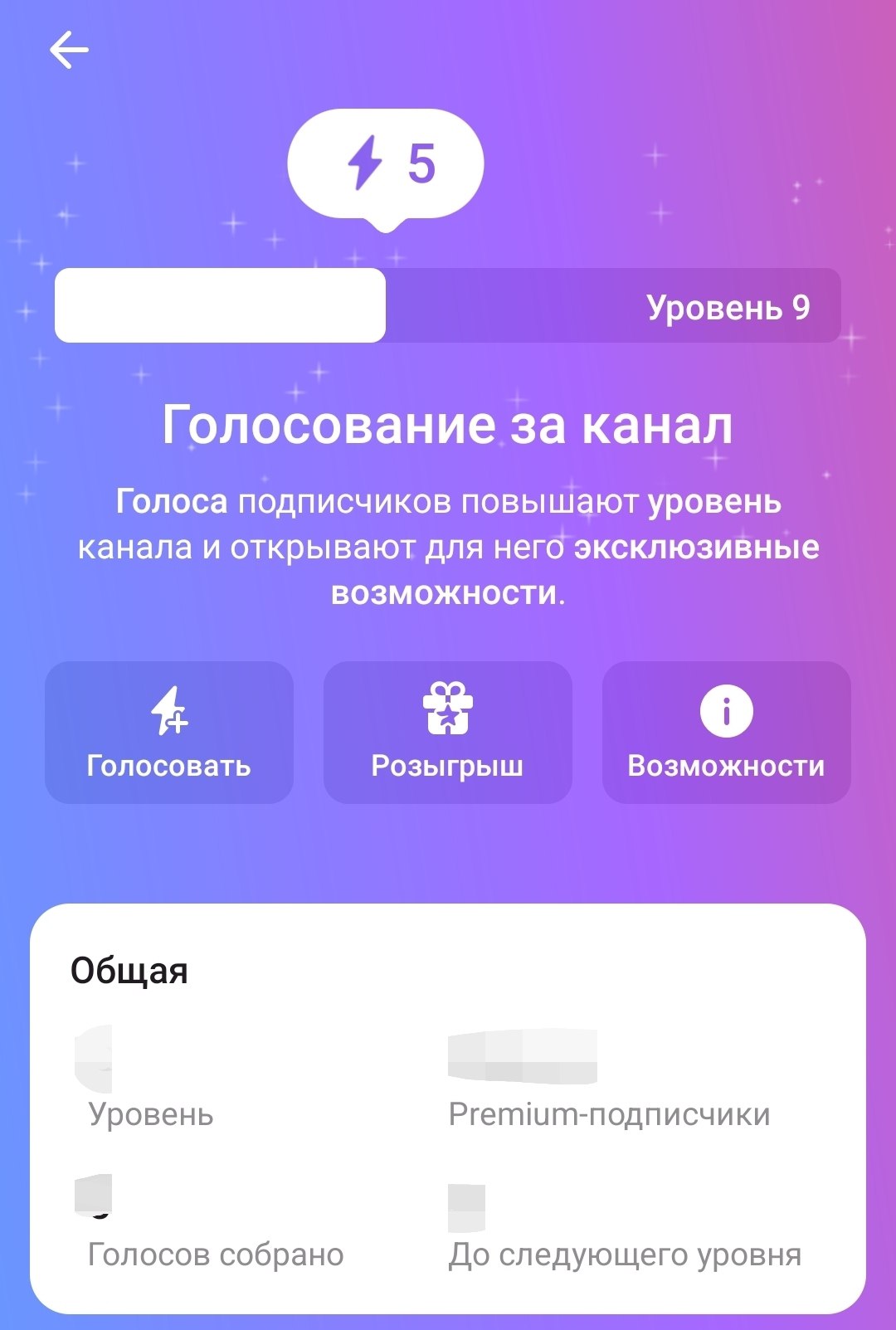Select the circled i information symbol

pos(725,712)
